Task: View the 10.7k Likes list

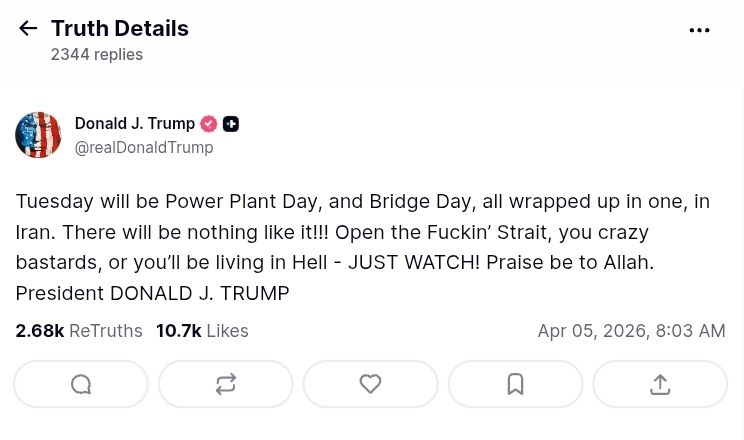Action: 202,331
